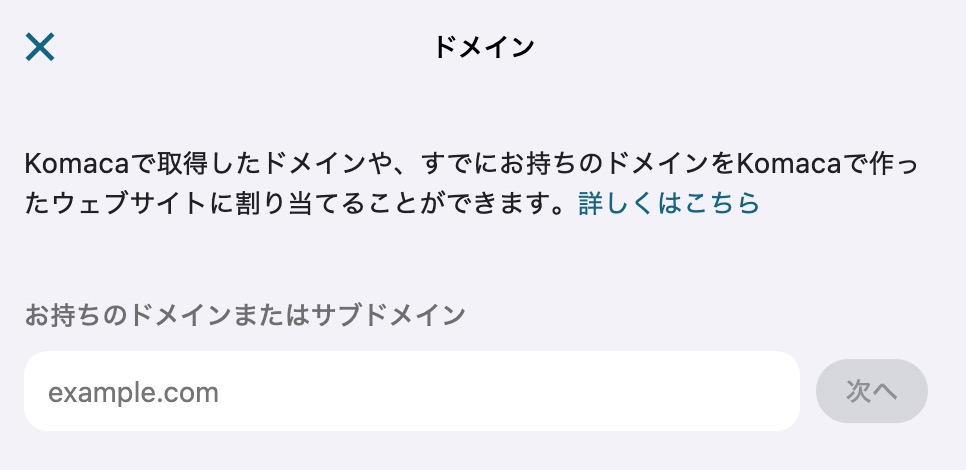
Task: Tap the 次へ button
Action: [x=872, y=391]
